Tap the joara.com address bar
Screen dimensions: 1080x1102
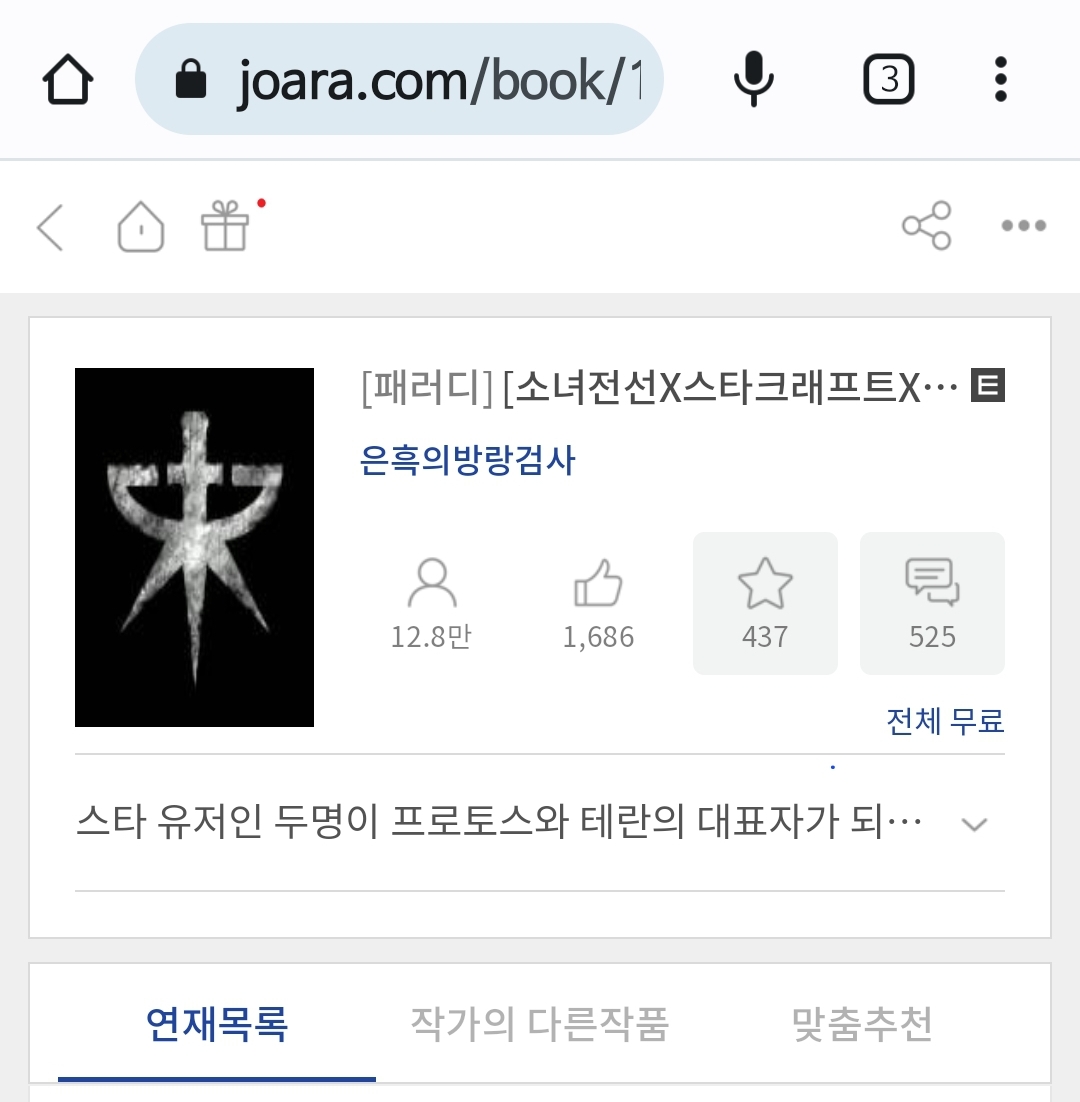point(400,80)
